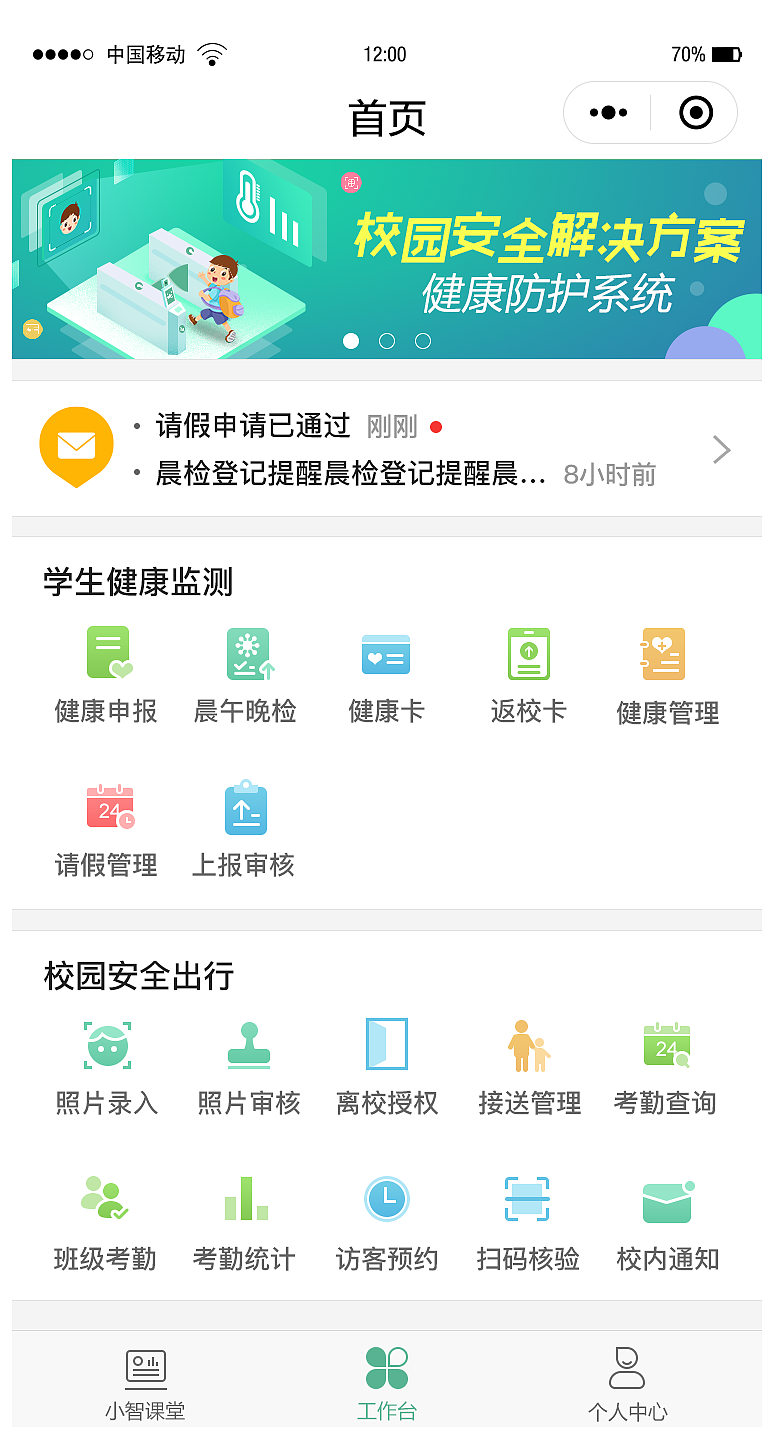The width and height of the screenshot is (776, 1440).
Task: Open the 健康申报 health declaration icon
Action: (106, 653)
